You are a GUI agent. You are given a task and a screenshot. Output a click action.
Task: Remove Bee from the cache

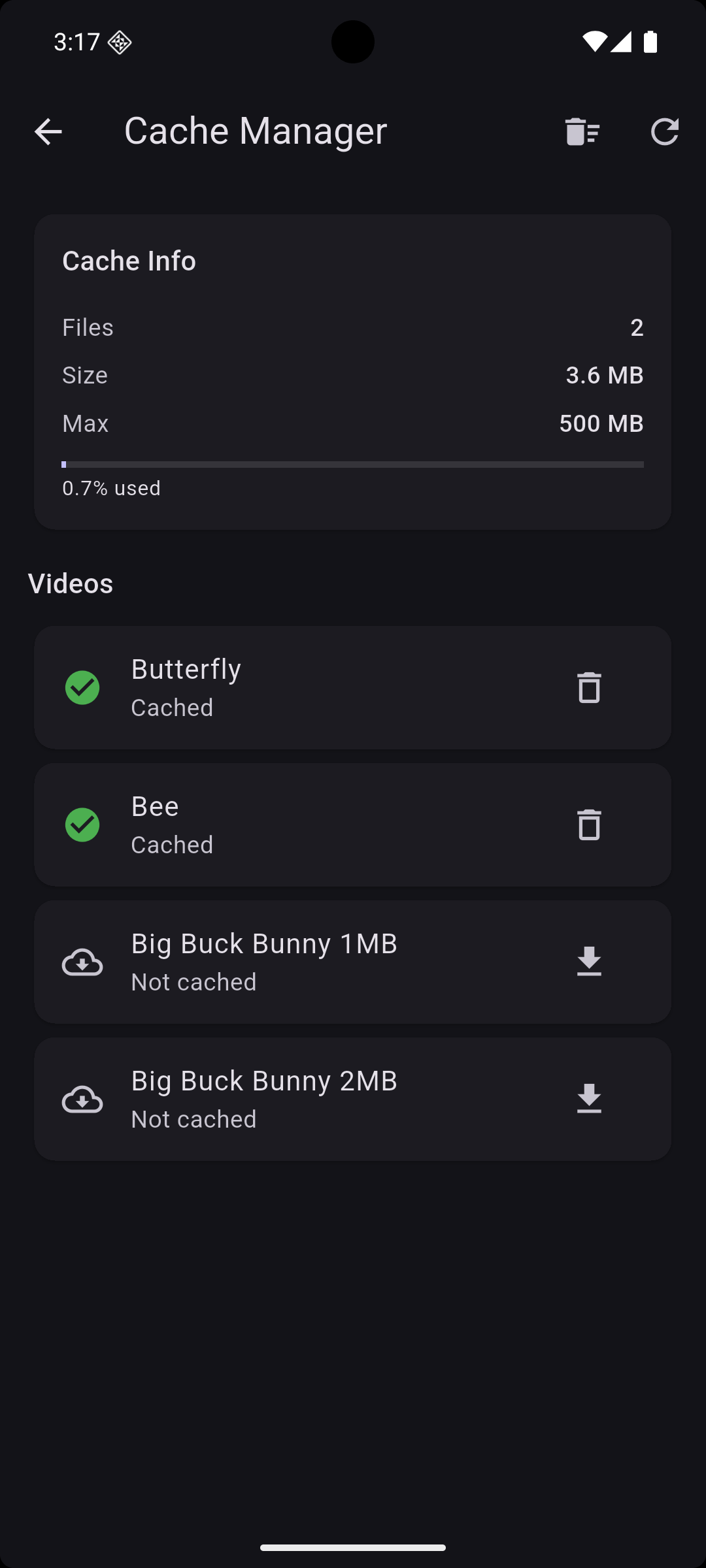[588, 825]
